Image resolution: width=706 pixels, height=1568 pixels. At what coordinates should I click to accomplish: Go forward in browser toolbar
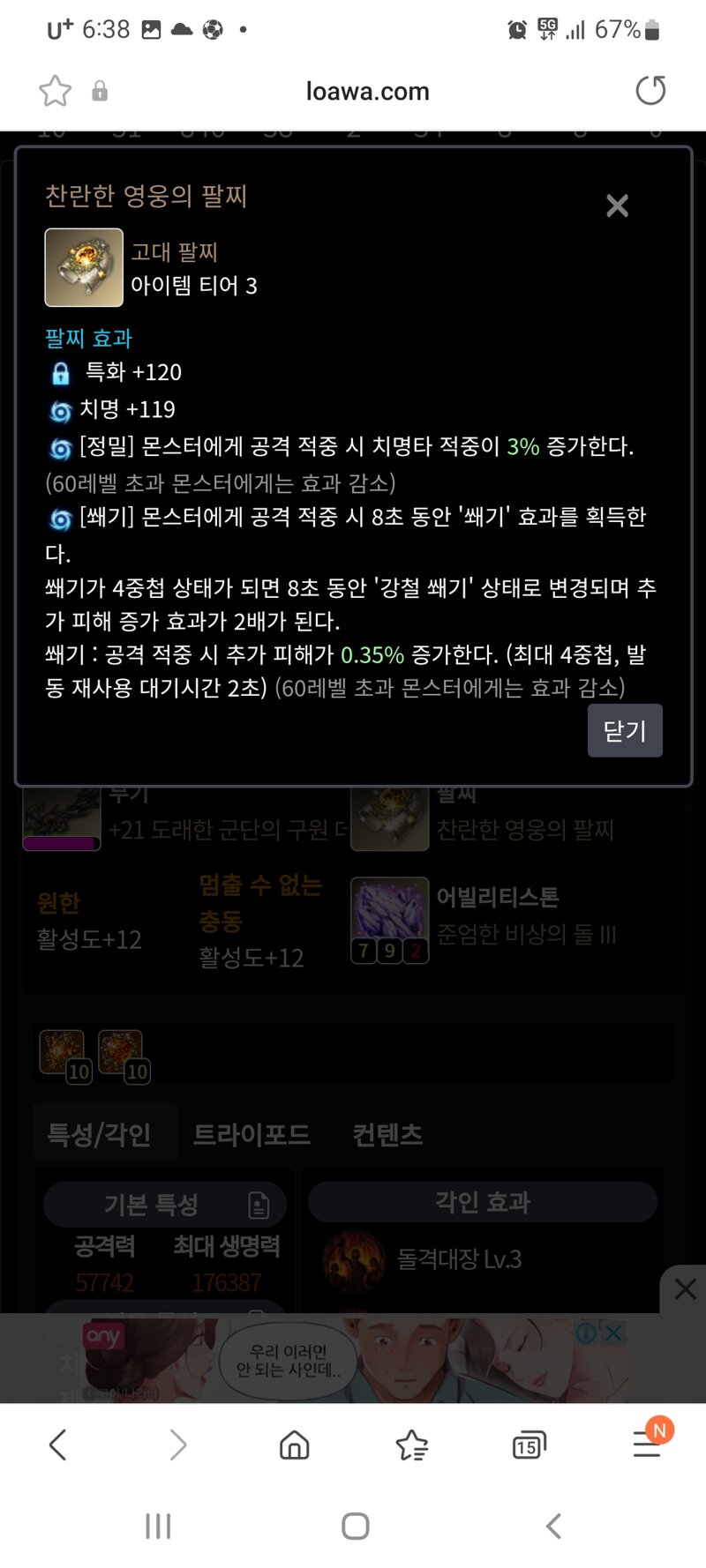tap(177, 1445)
